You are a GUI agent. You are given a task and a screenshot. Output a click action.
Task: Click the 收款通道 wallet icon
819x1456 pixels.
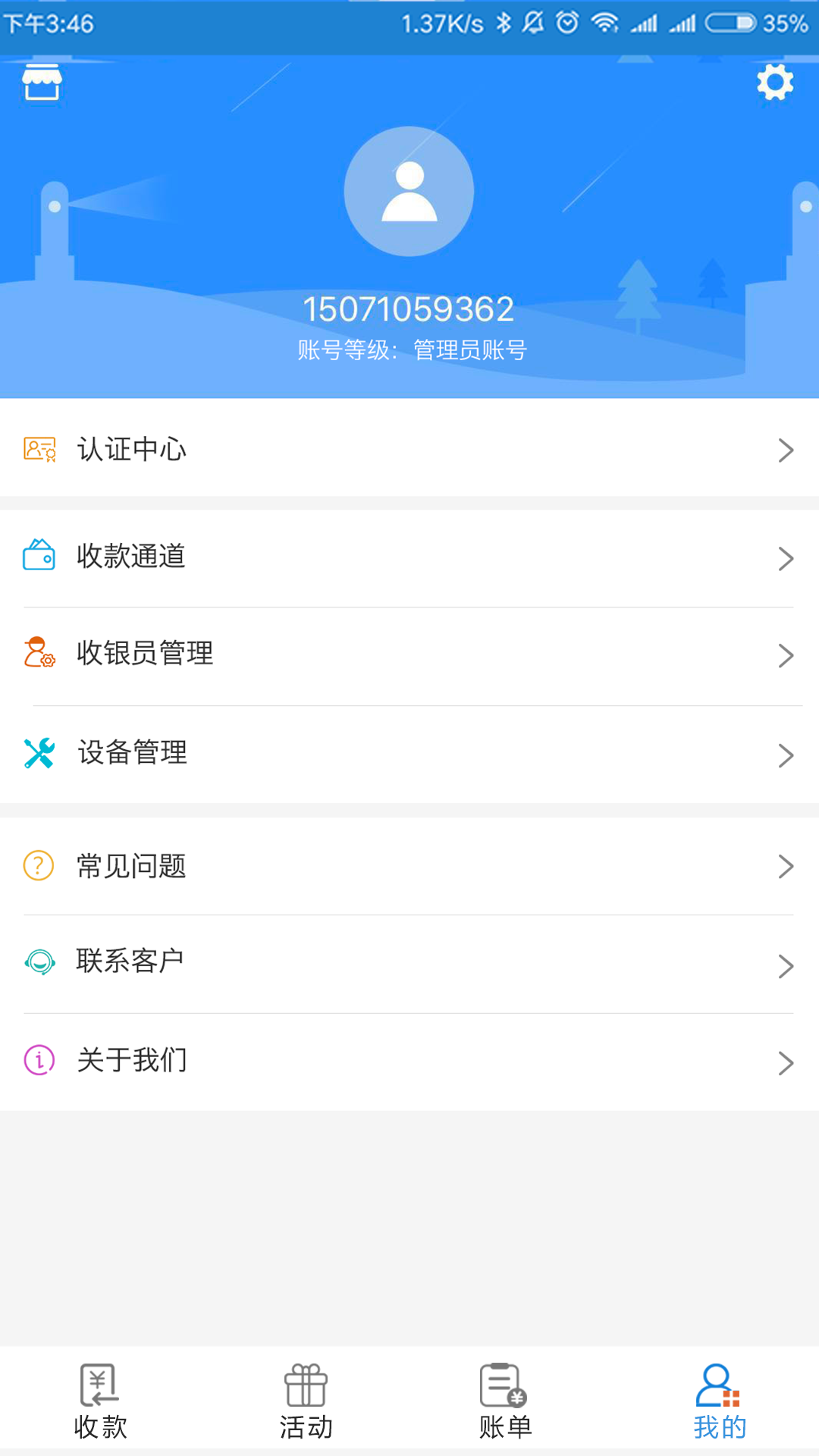point(39,557)
